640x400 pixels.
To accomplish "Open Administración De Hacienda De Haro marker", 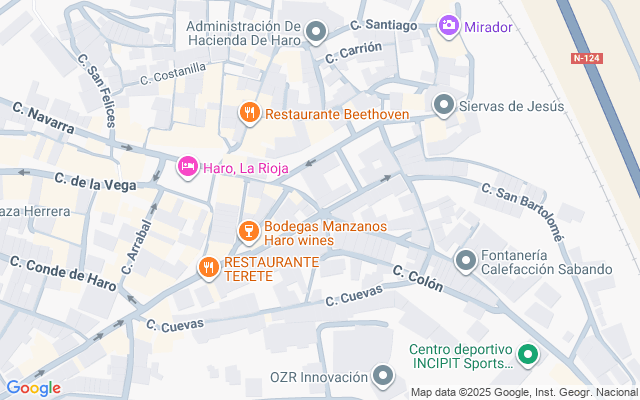I will [x=317, y=33].
